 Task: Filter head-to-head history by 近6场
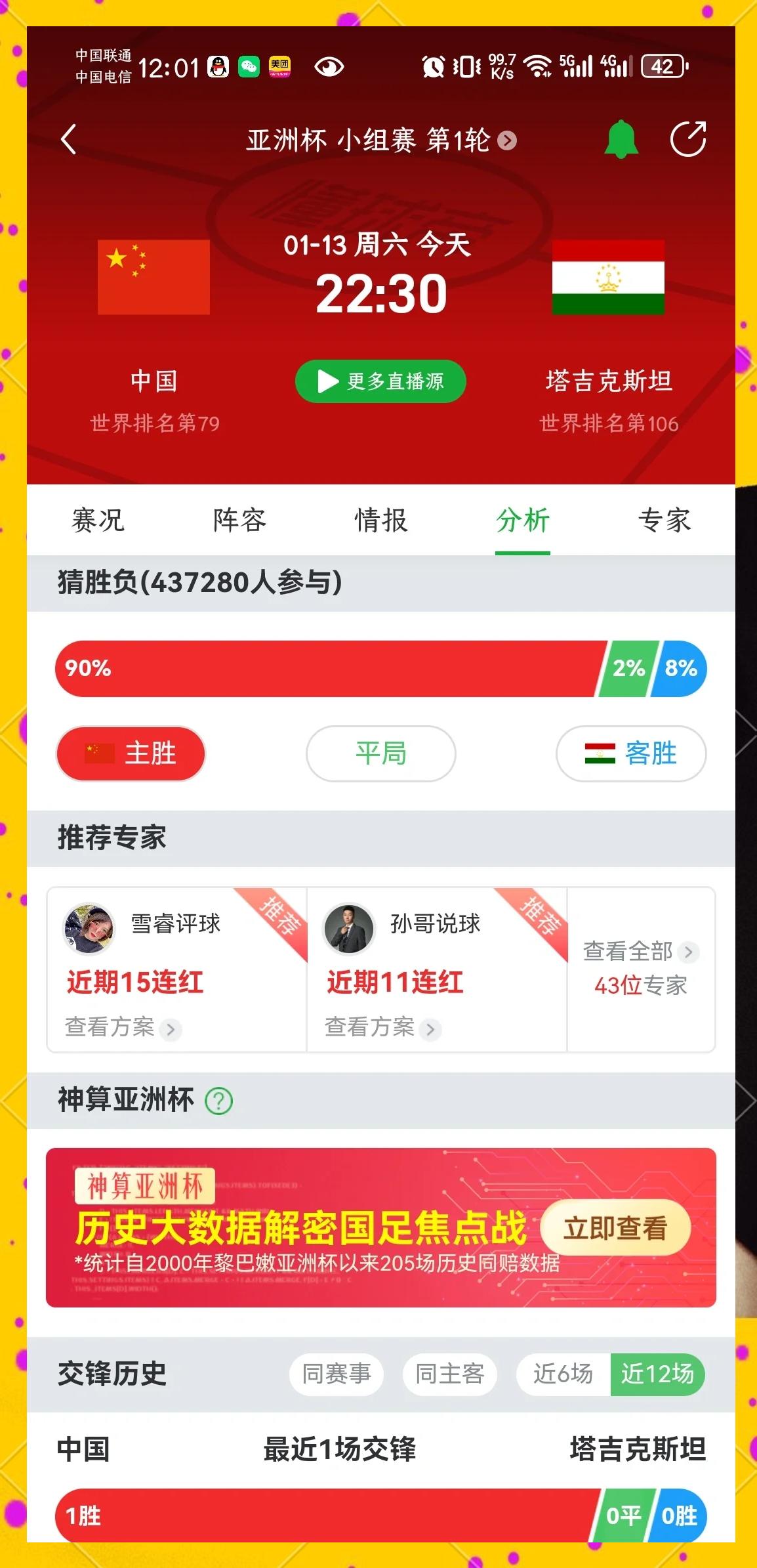[x=561, y=1374]
